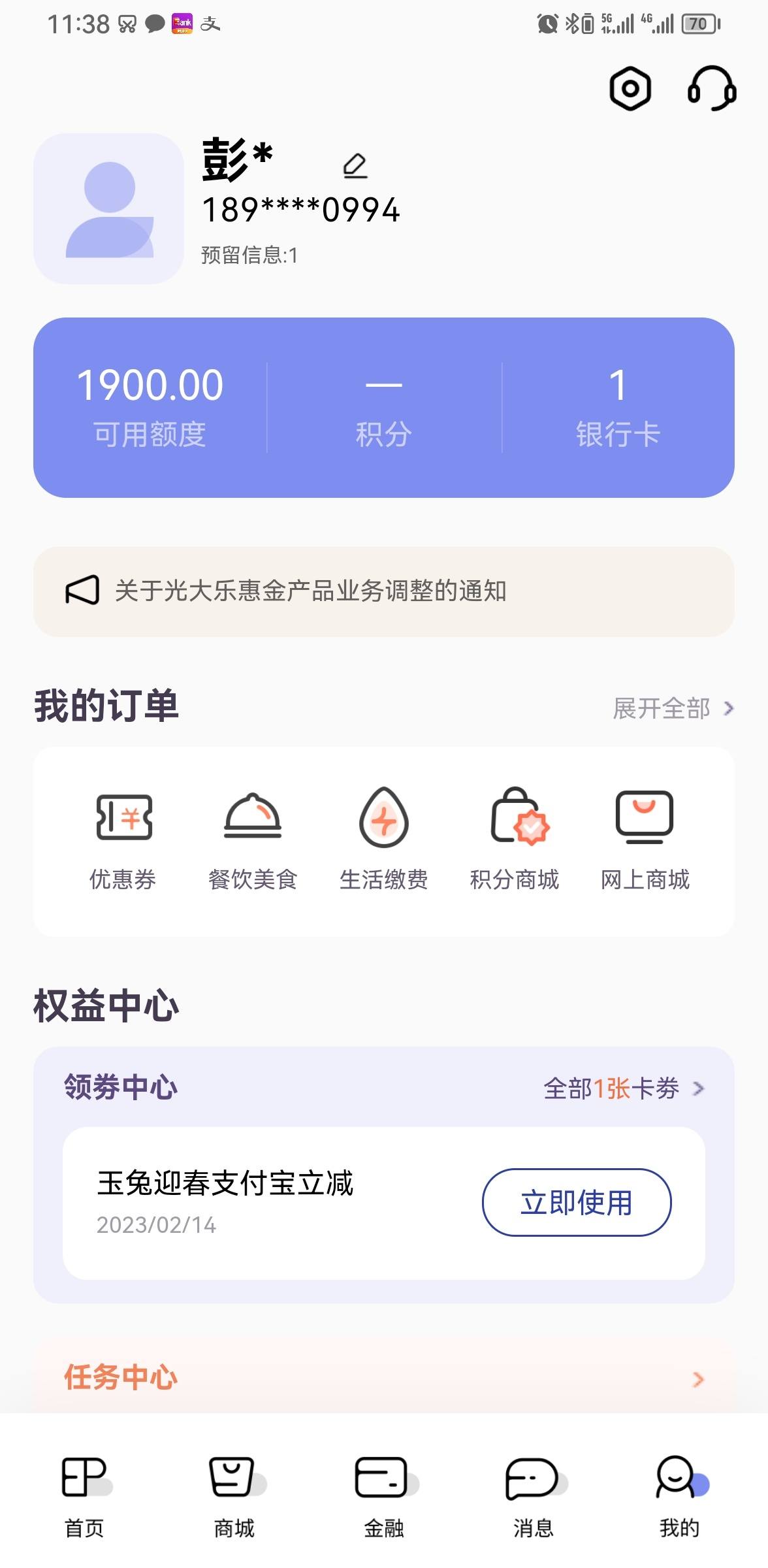Open 网上商城 online mall
Image resolution: width=768 pixels, height=1568 pixels.
[x=645, y=840]
